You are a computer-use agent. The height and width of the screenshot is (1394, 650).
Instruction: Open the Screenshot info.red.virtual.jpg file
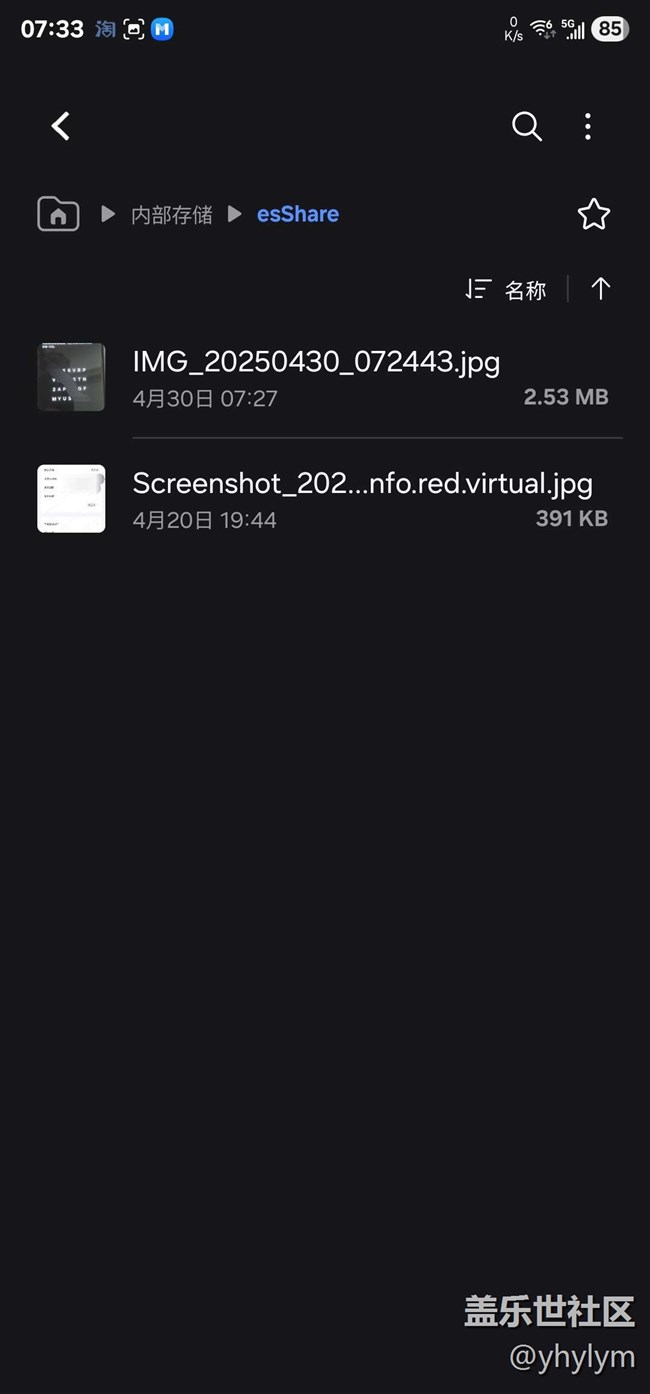pos(325,498)
